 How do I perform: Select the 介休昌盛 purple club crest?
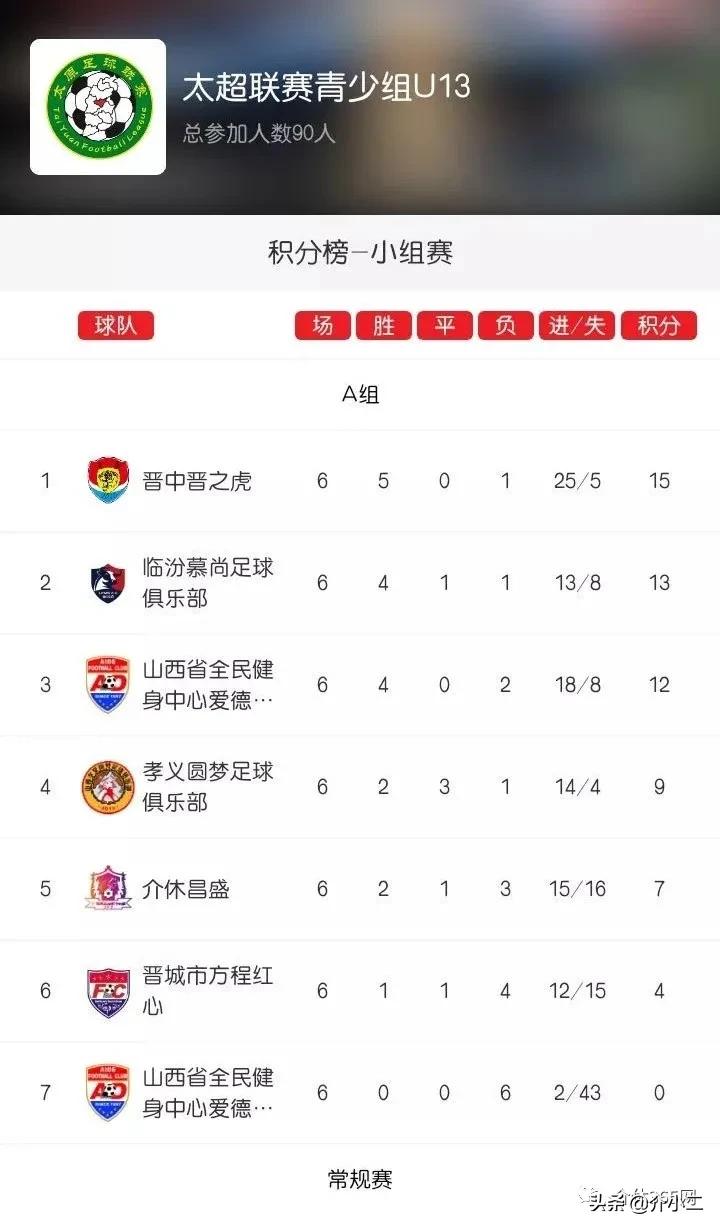click(109, 889)
